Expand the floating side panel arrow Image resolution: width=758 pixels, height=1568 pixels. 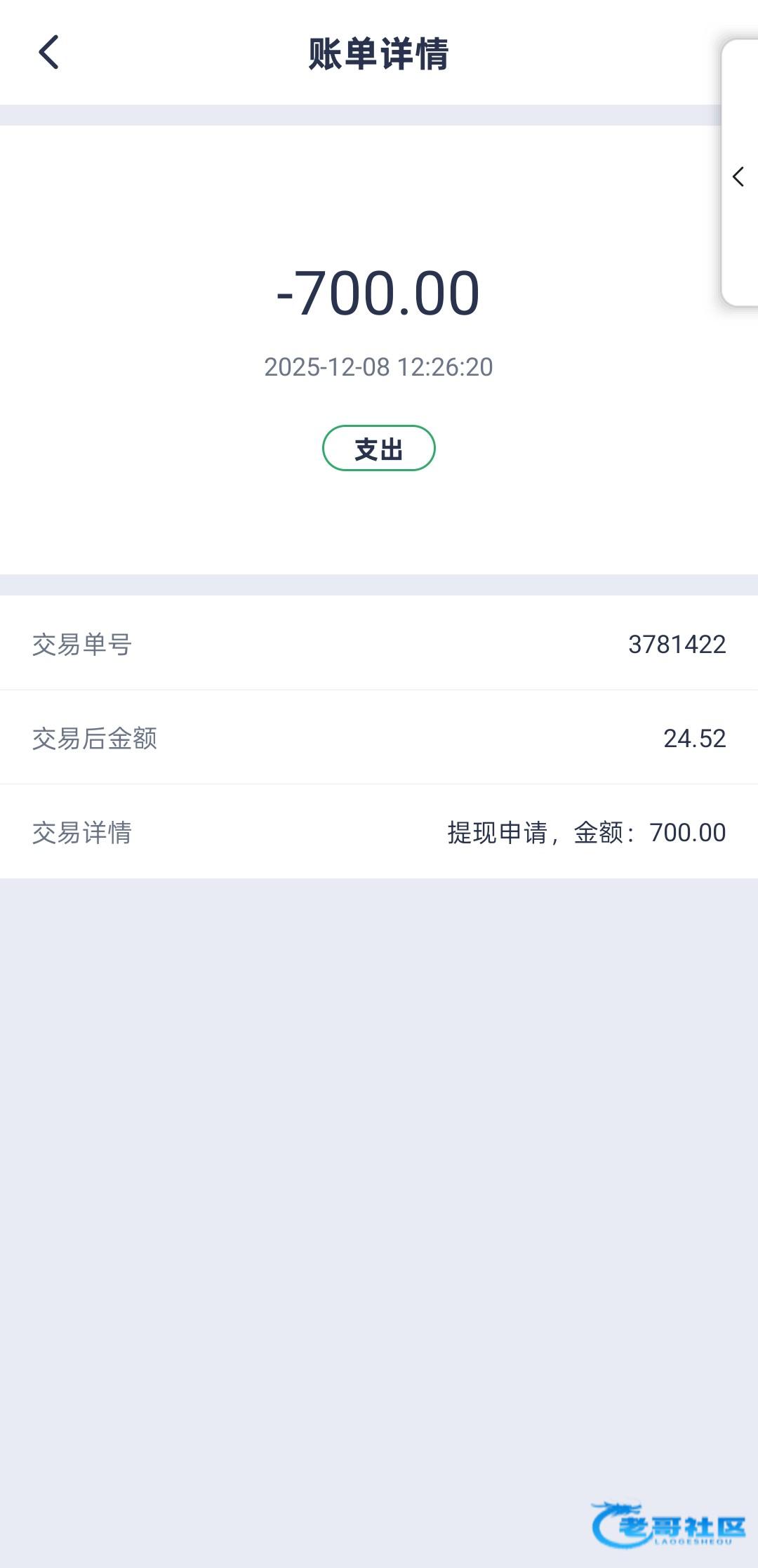(738, 176)
